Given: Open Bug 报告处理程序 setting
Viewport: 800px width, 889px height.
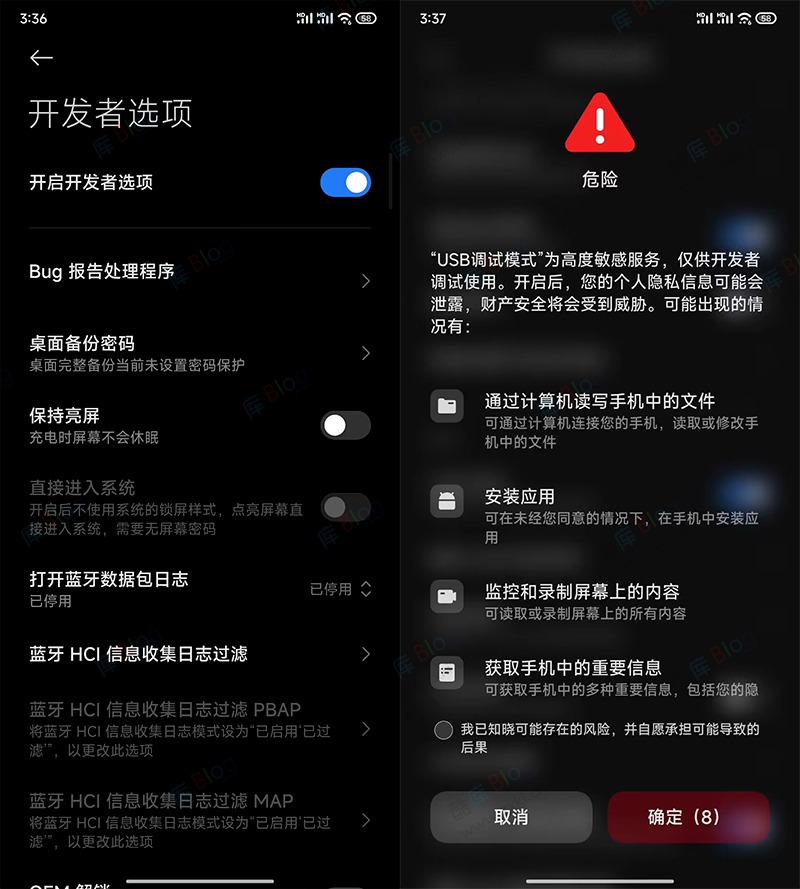Looking at the screenshot, I should coord(200,271).
